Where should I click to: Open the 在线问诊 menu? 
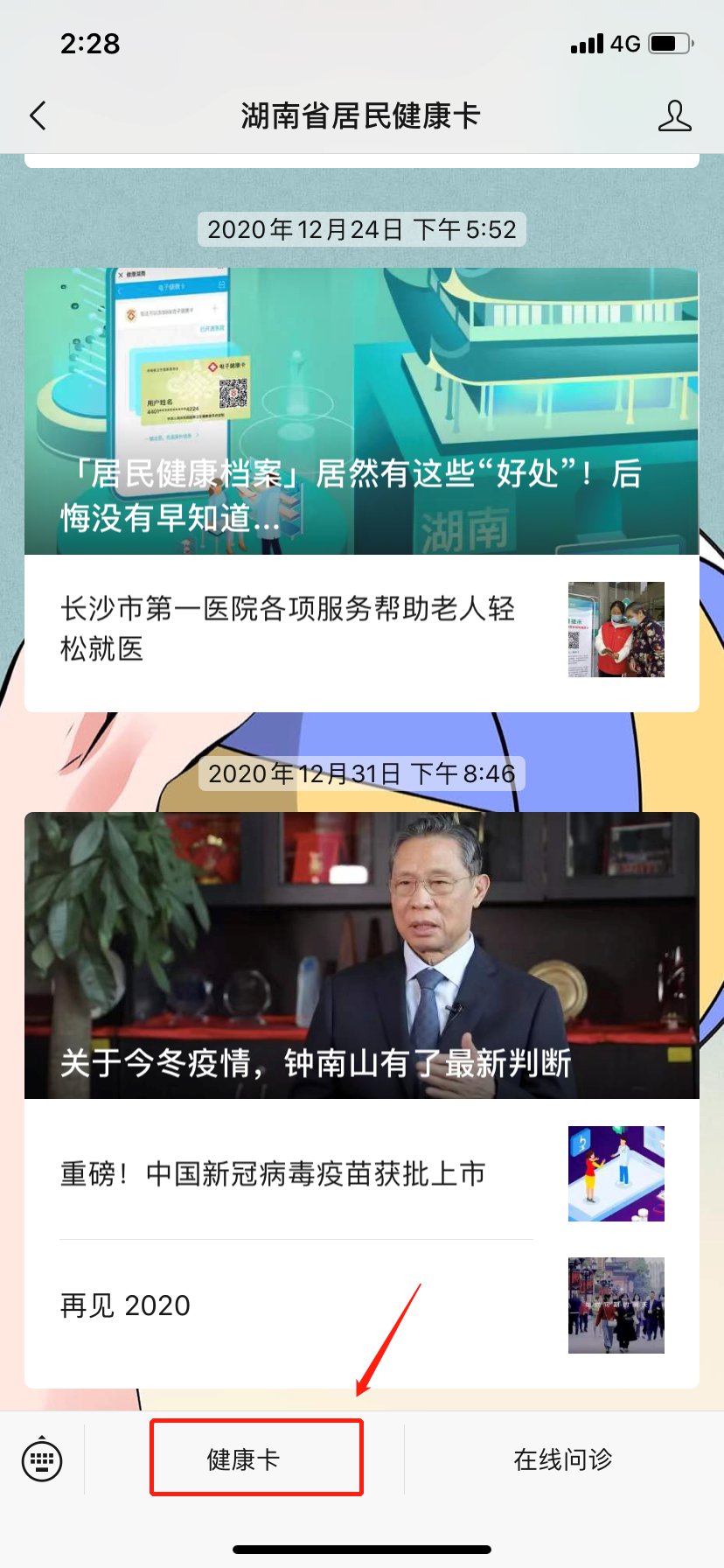coord(562,1459)
